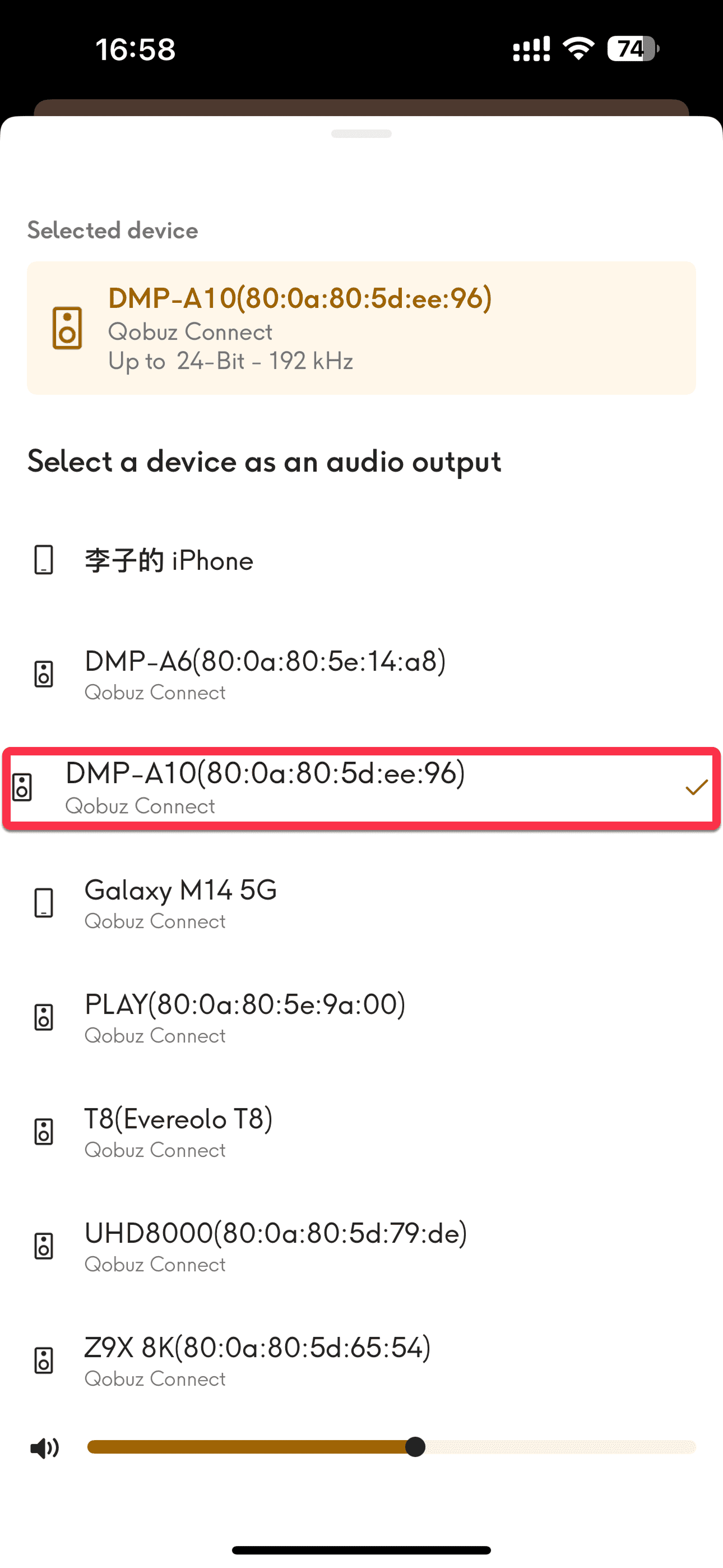Tap the speaker volume icon
The image size is (723, 1568).
(44, 1447)
